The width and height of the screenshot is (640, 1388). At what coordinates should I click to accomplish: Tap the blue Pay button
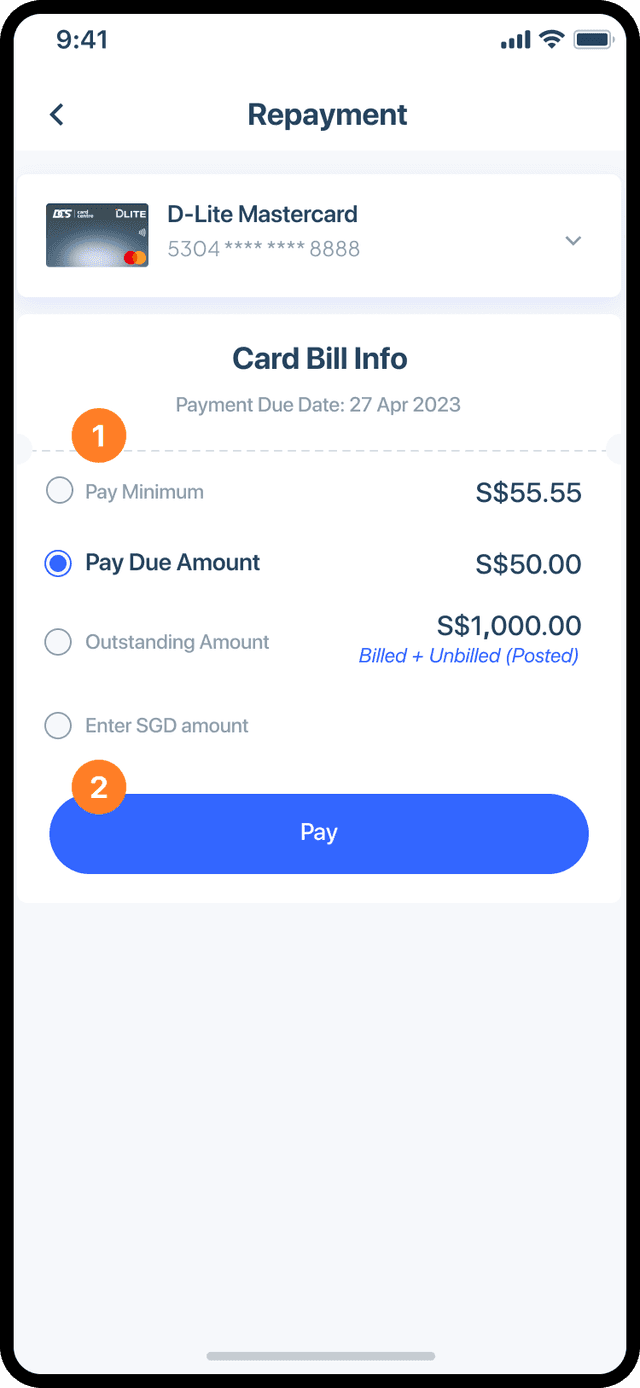(x=319, y=833)
